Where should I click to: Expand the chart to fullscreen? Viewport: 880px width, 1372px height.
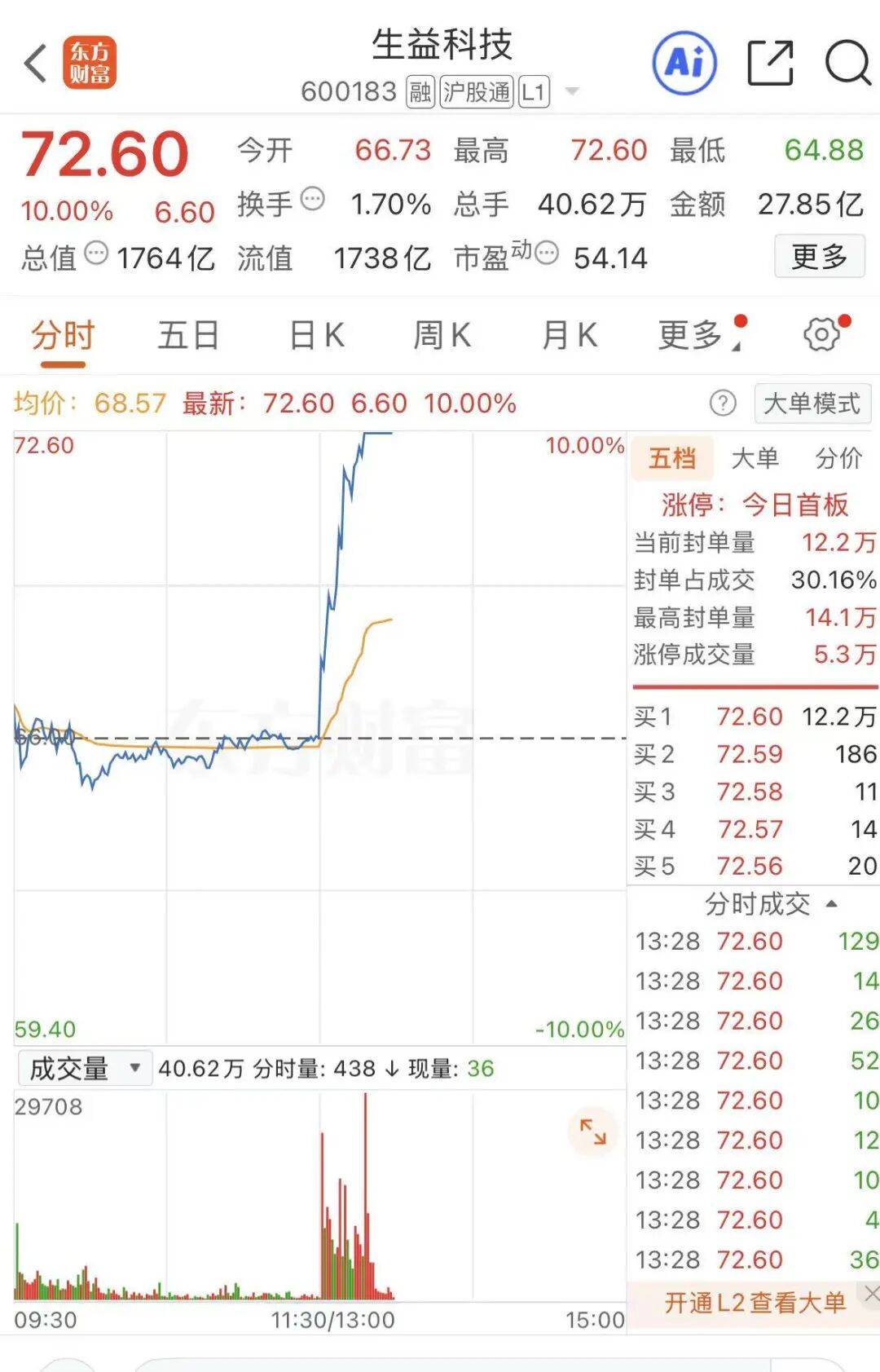click(x=592, y=1132)
